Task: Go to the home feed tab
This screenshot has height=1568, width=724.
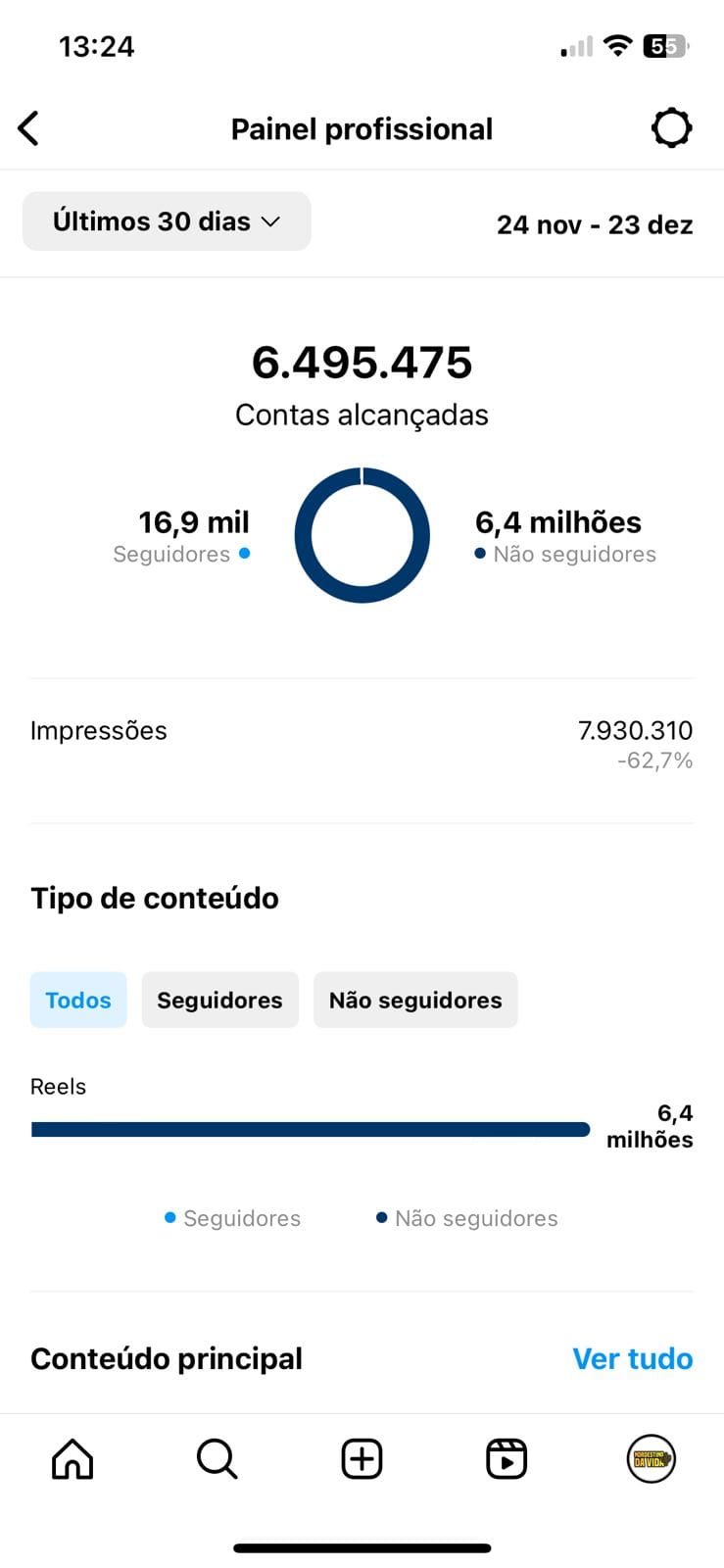Action: click(72, 1458)
